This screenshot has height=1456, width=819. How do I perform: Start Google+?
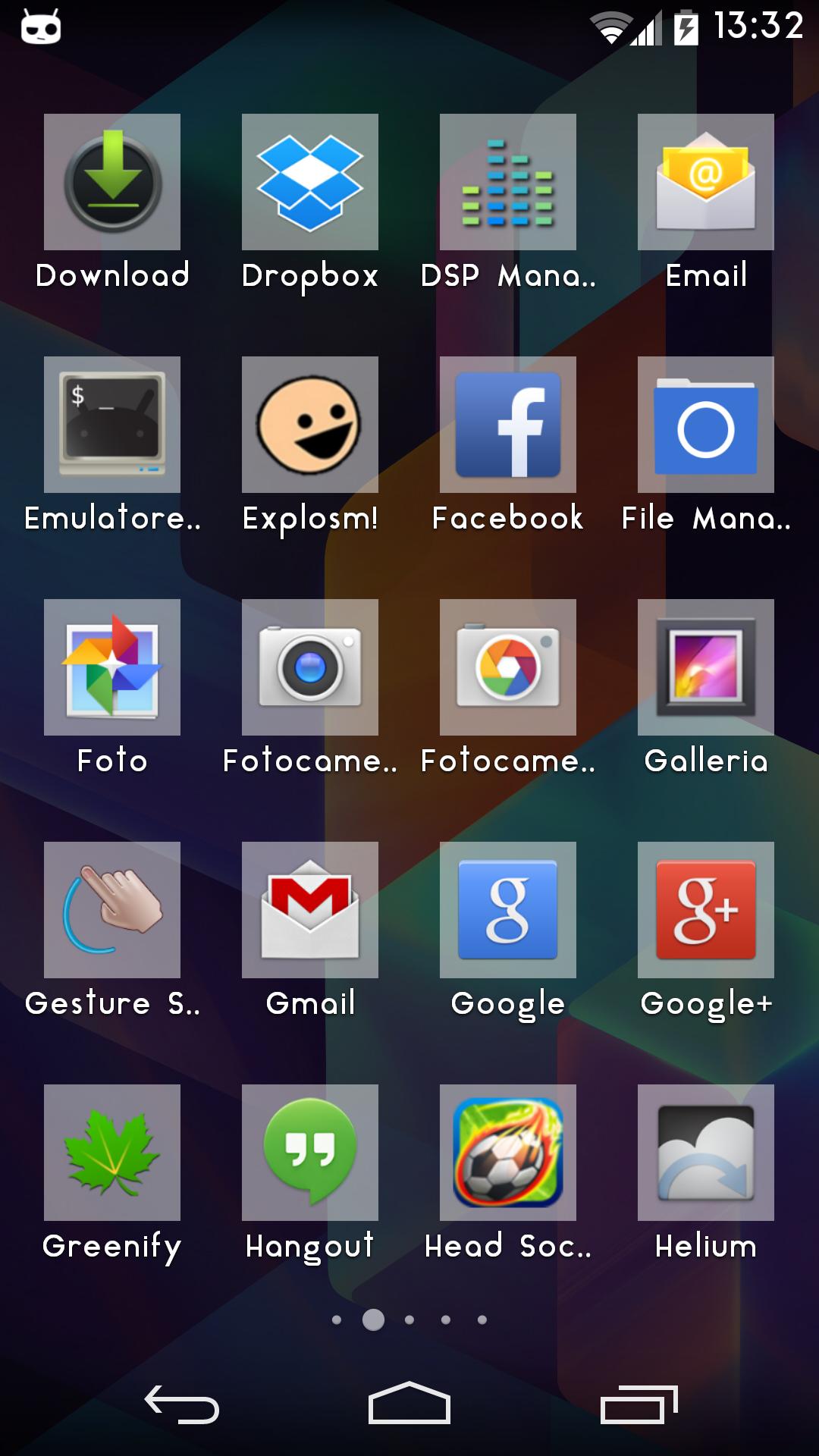click(x=705, y=910)
